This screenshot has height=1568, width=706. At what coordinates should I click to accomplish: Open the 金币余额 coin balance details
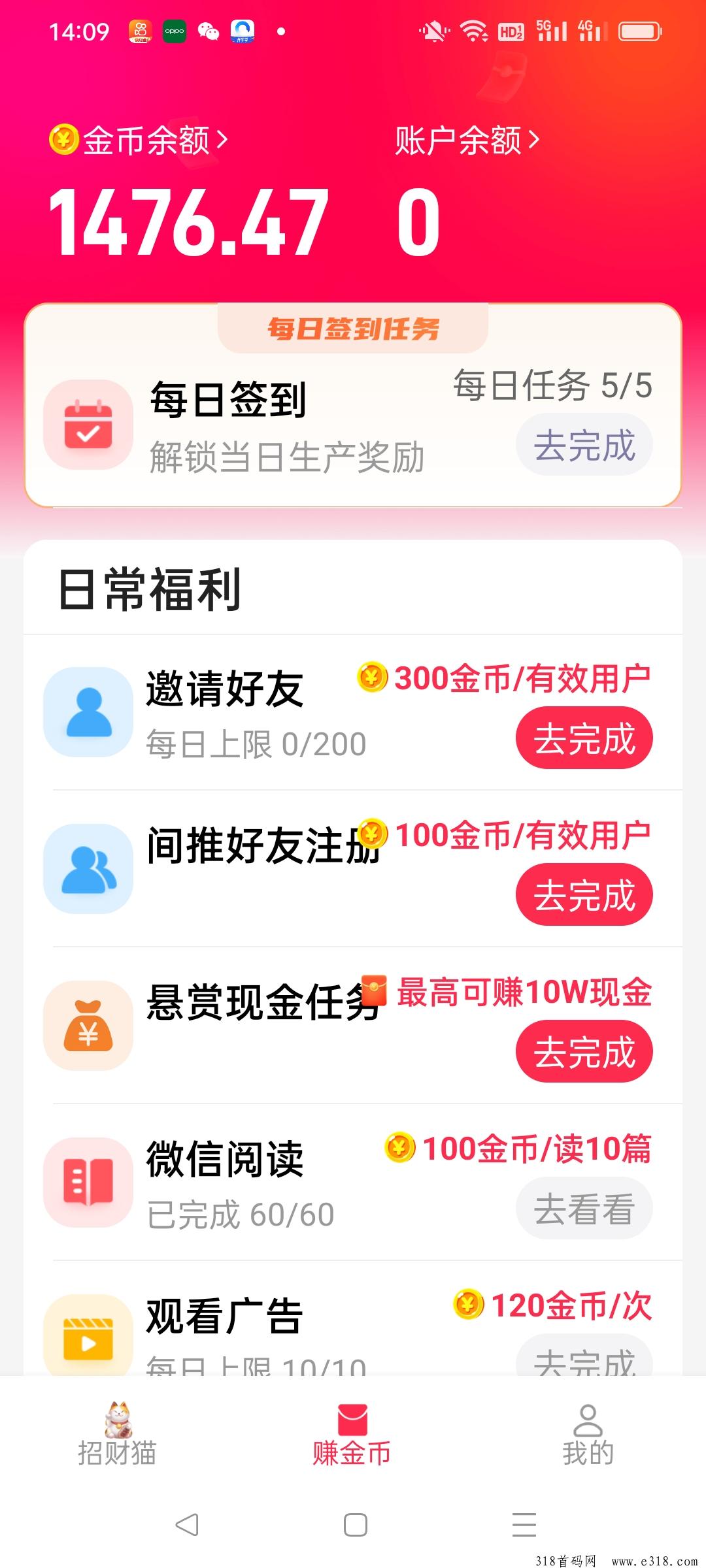tap(139, 140)
